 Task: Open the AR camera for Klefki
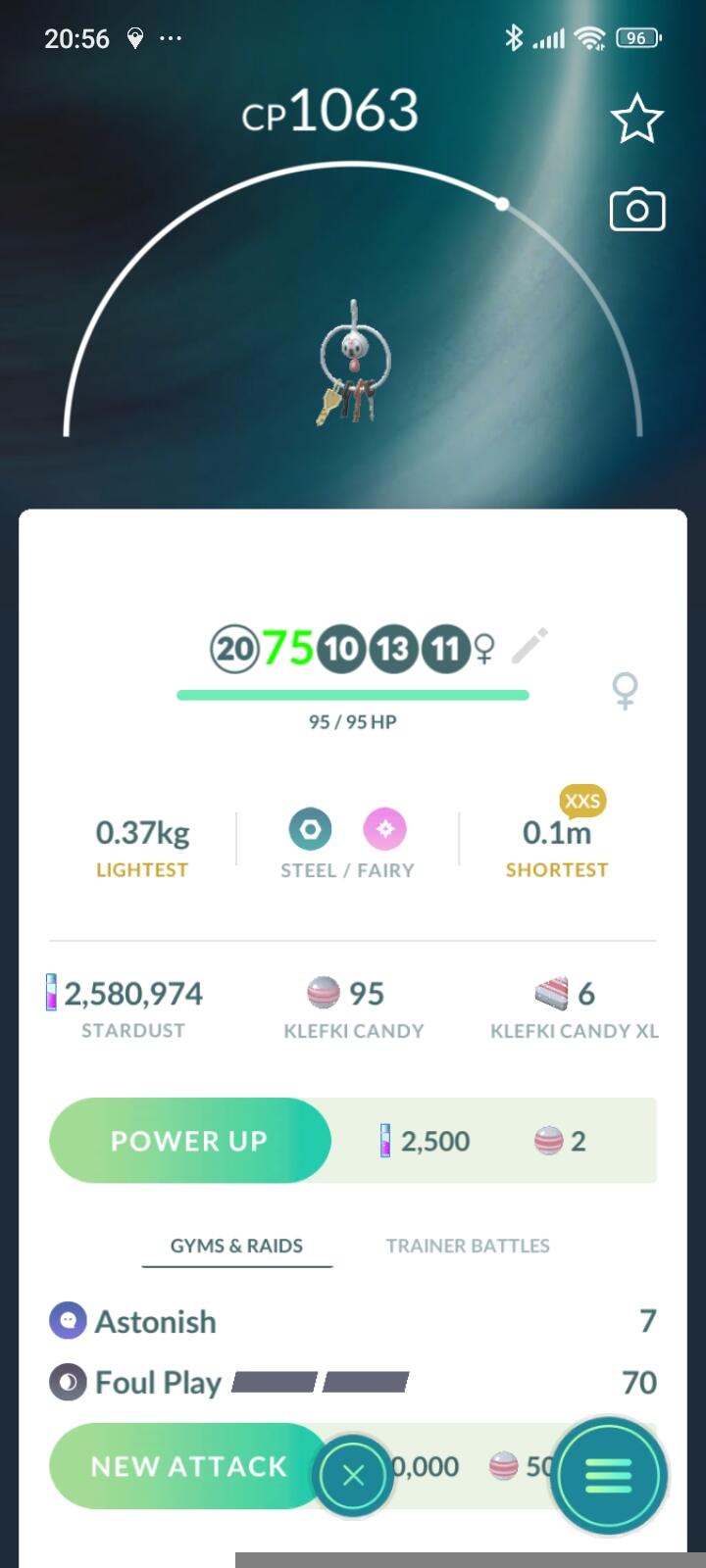coord(637,210)
